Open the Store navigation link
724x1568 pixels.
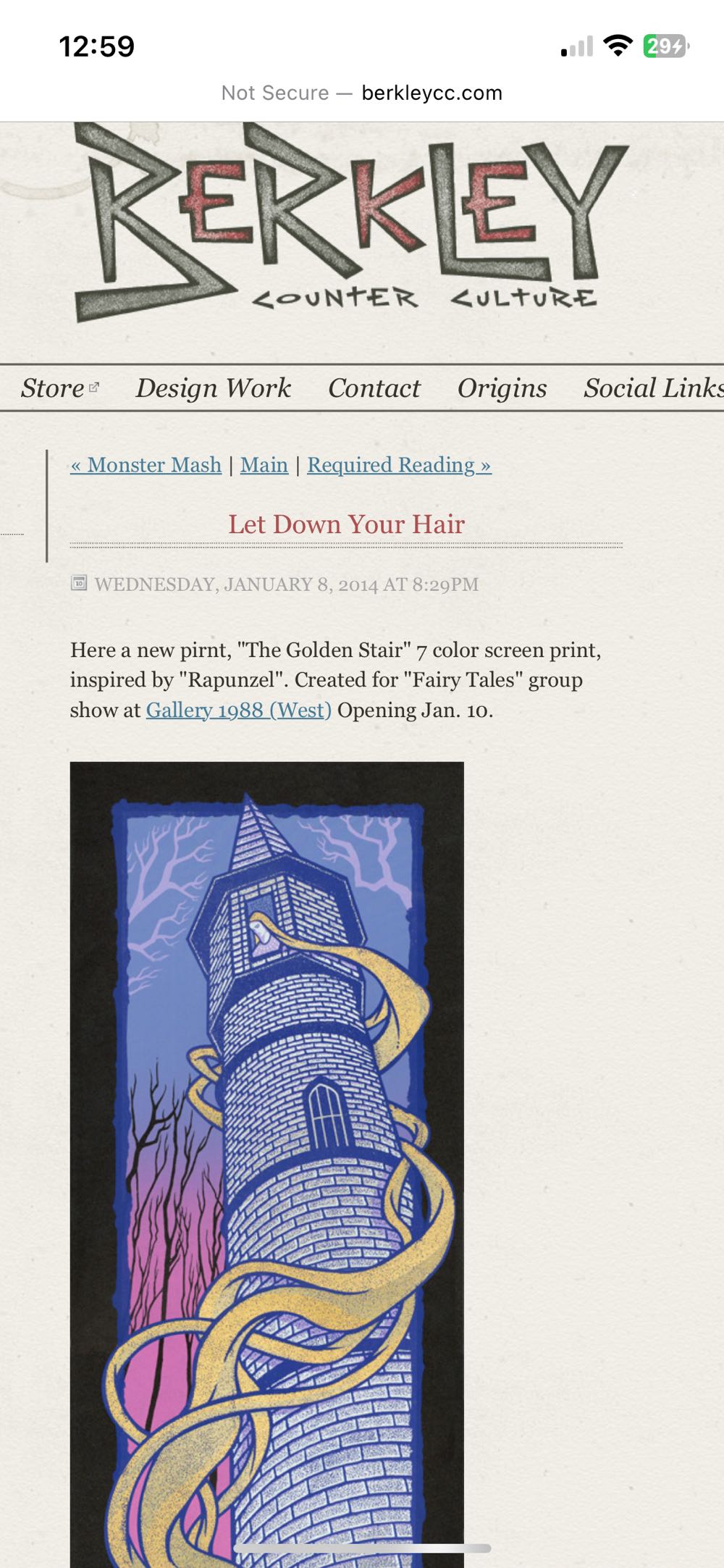[53, 388]
